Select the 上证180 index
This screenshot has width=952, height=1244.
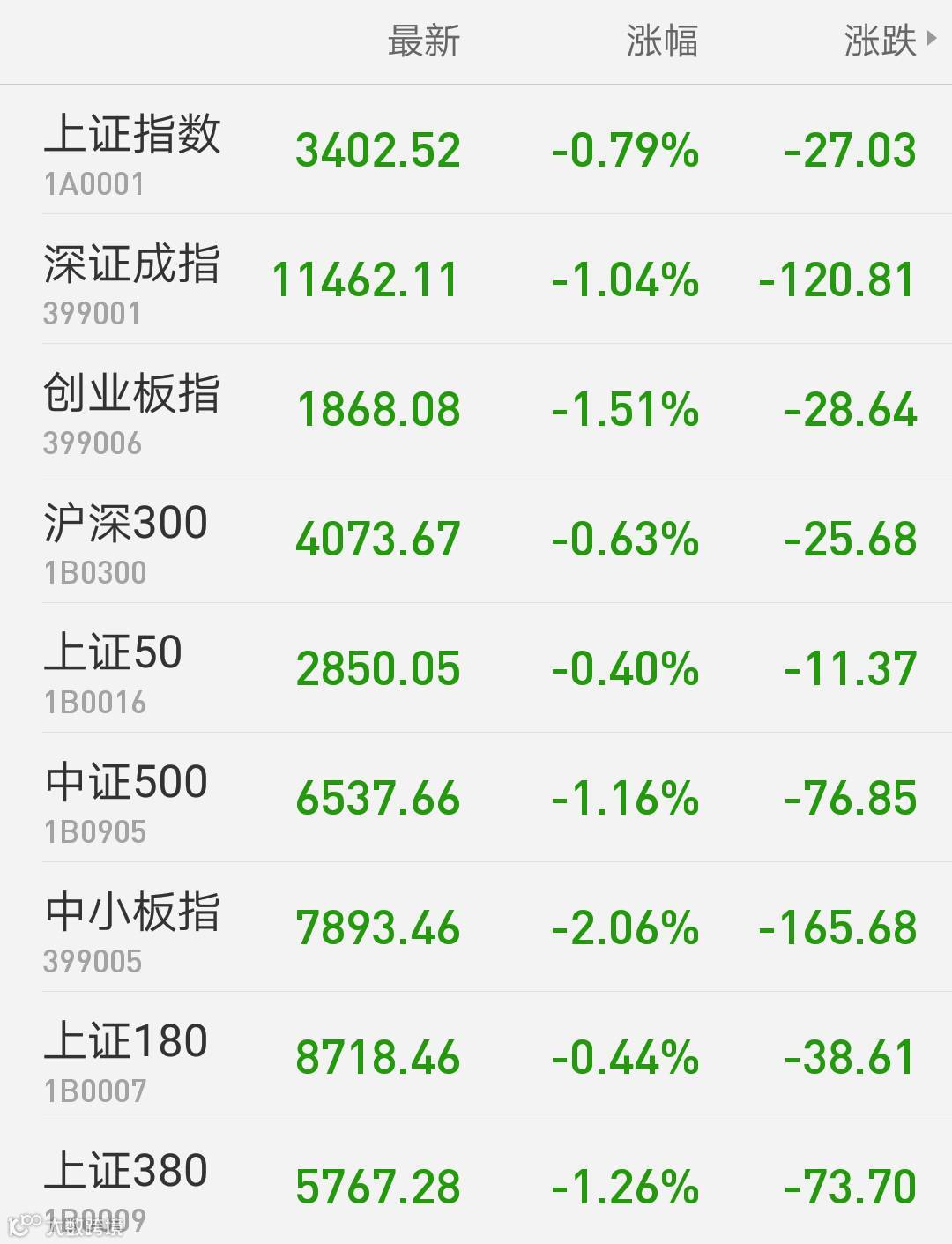pos(476,1057)
